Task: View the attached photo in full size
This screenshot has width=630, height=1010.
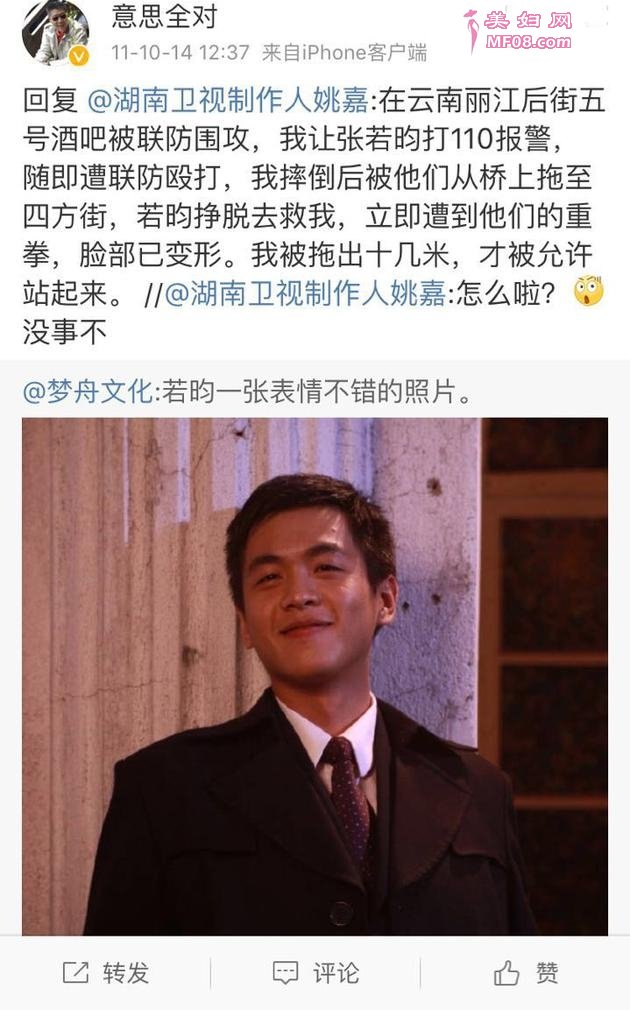Action: 315,675
